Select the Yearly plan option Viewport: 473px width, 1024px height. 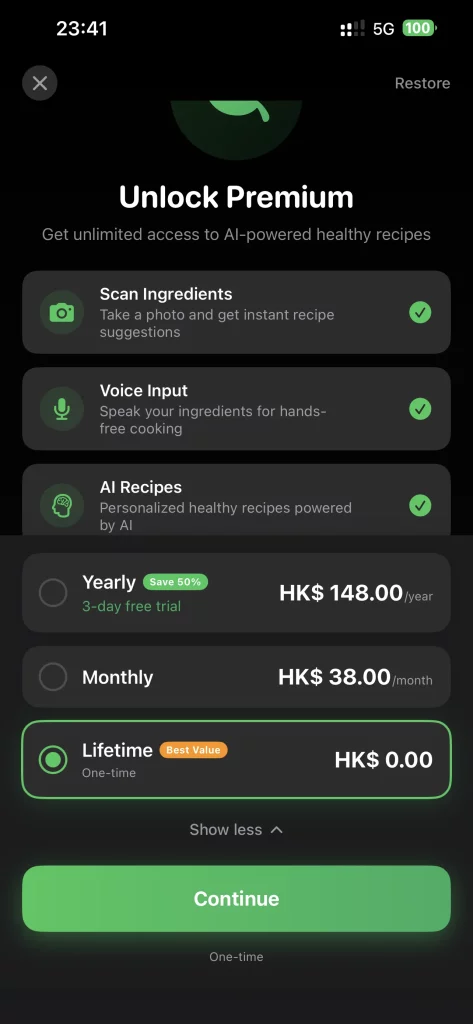click(236, 592)
